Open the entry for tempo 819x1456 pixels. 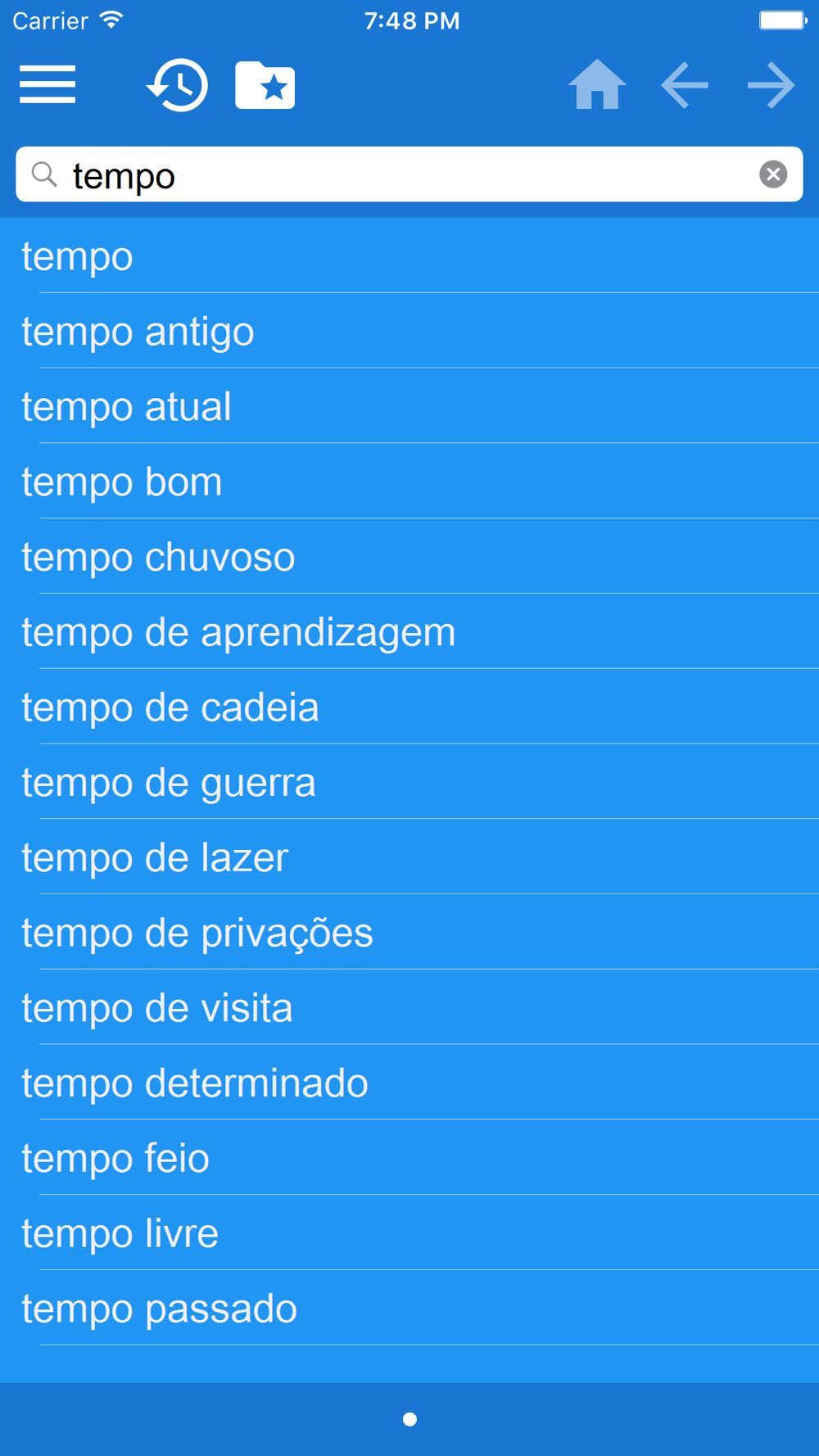[409, 256]
